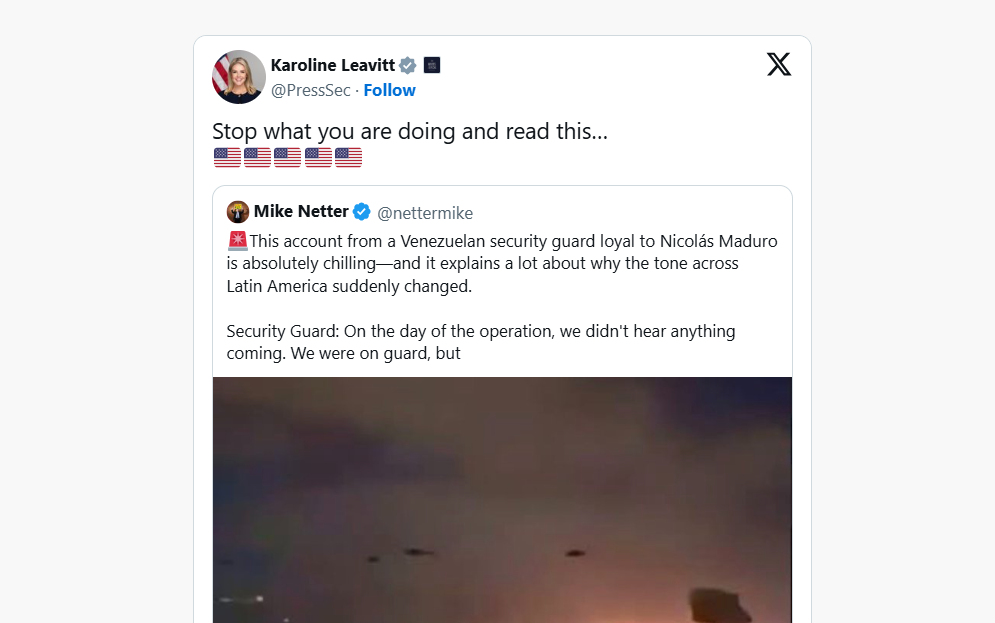Open the profile photo beside @PressSec

(239, 77)
